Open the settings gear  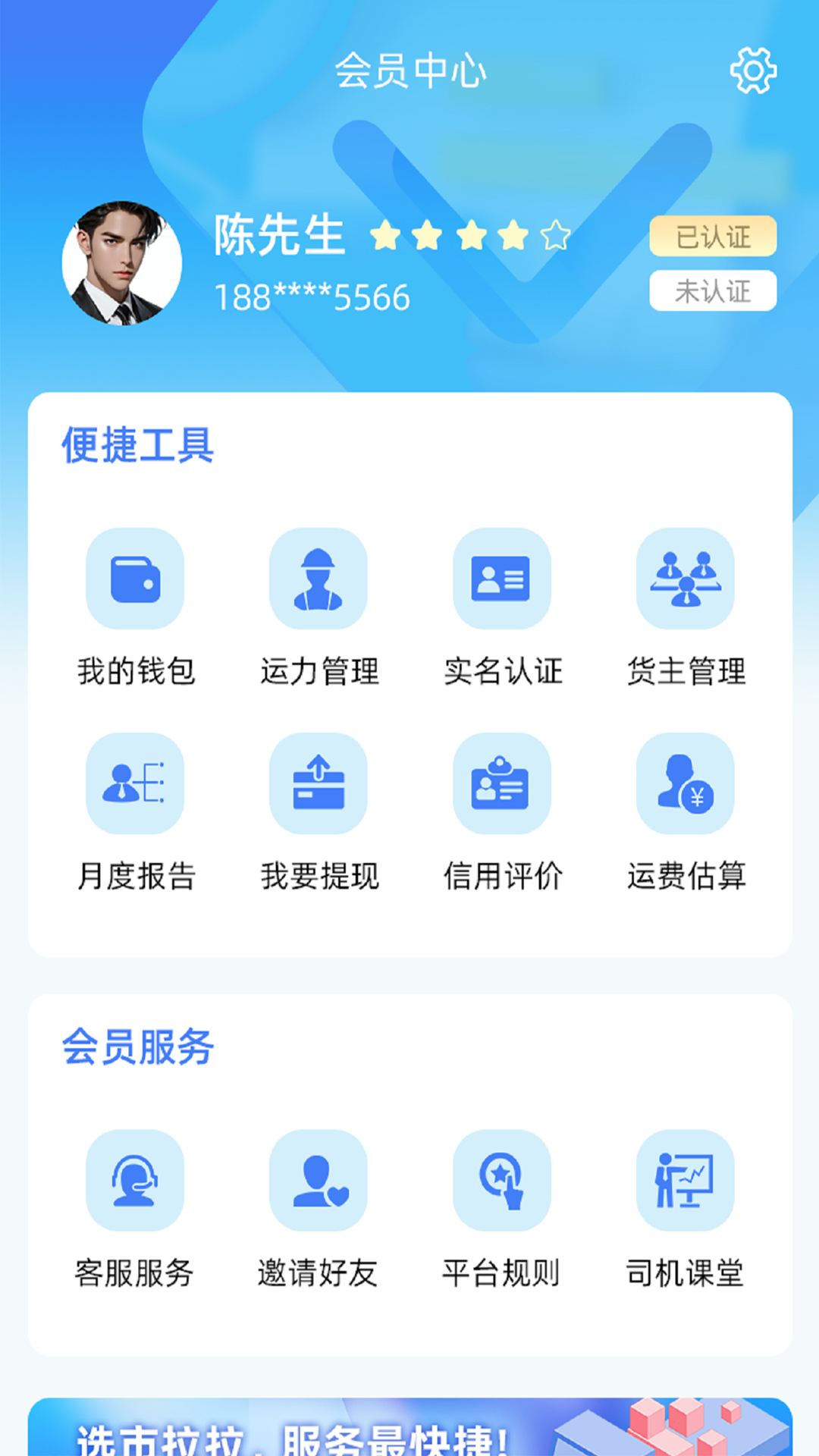pos(753,70)
